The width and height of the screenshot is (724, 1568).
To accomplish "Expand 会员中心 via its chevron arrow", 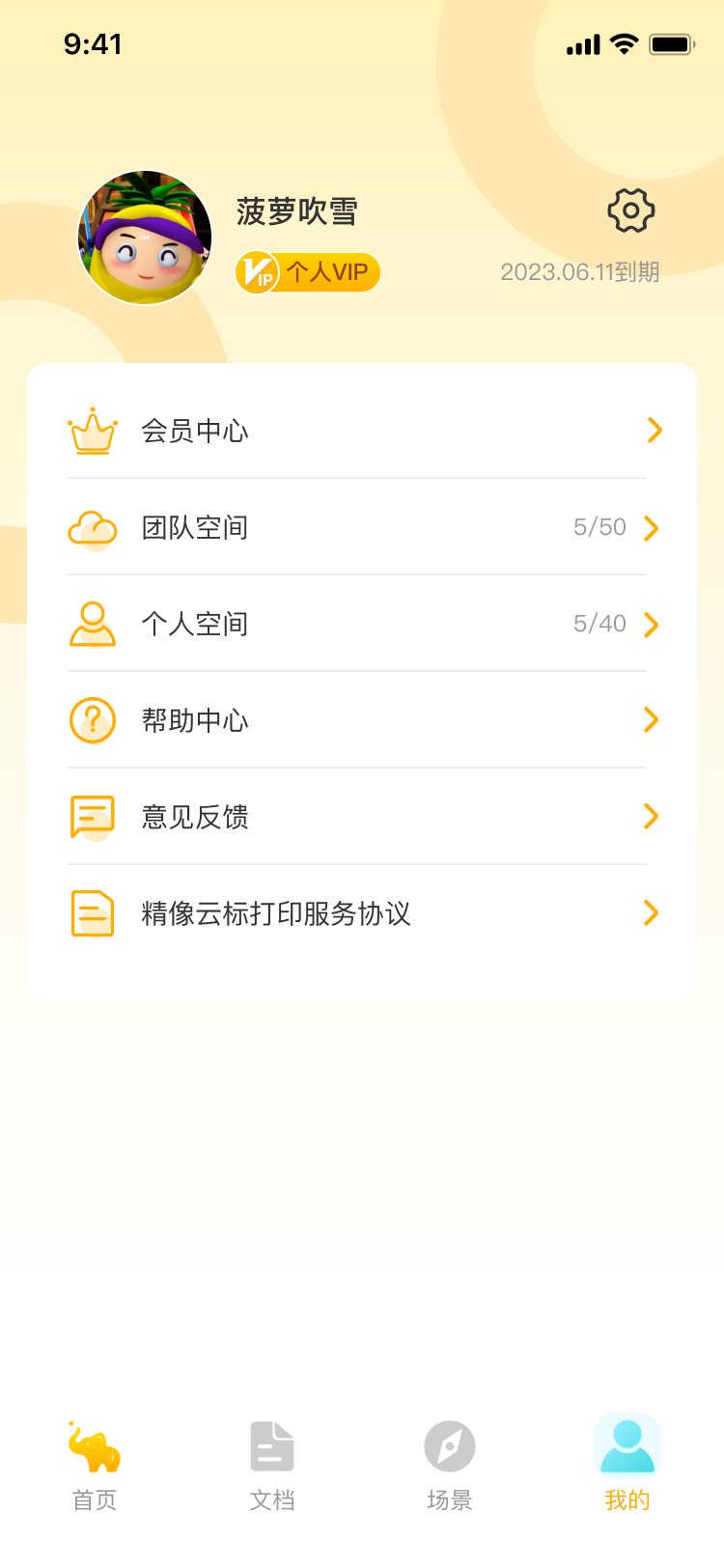I will click(x=655, y=431).
